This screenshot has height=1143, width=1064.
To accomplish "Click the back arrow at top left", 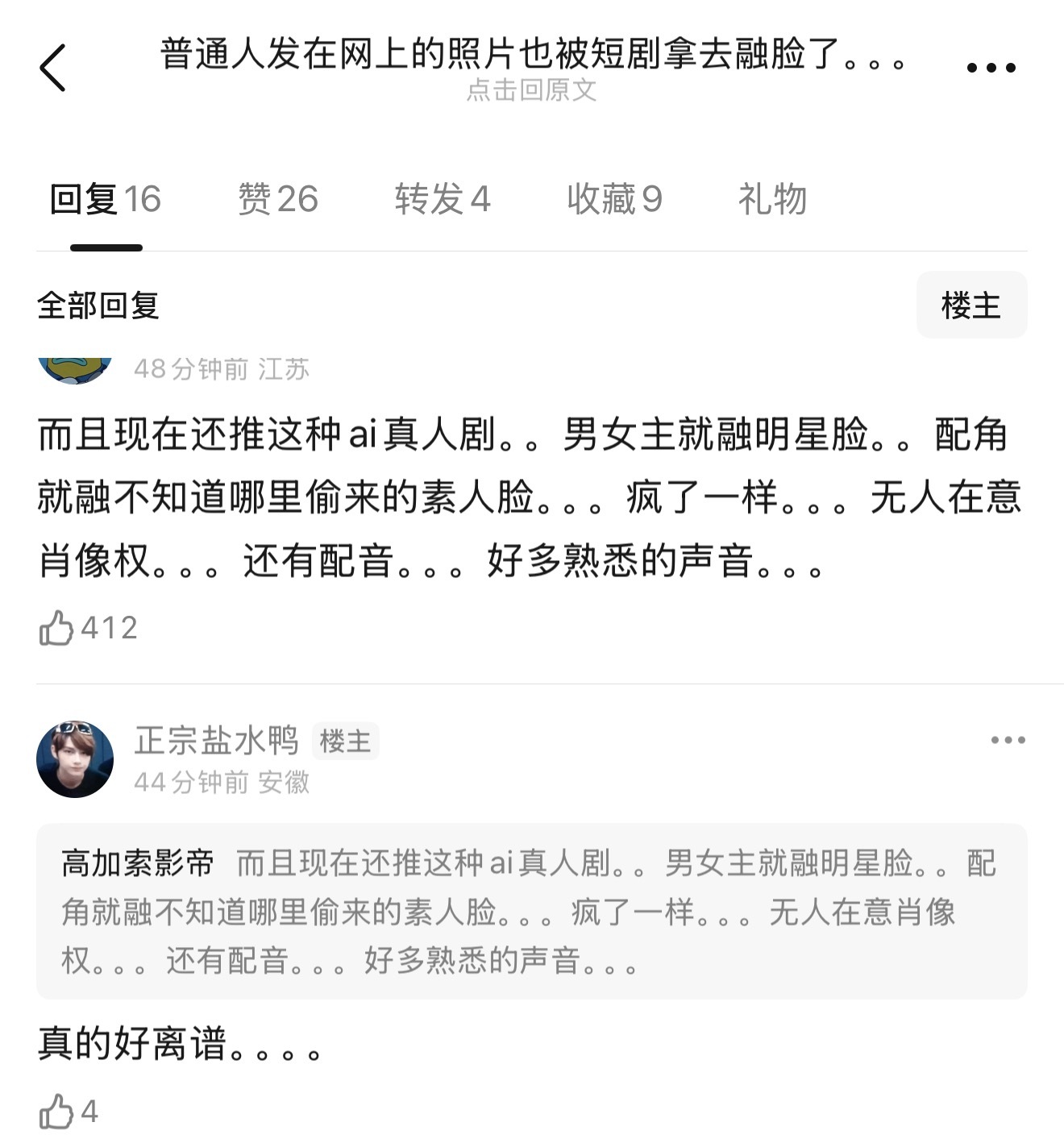I will [x=53, y=68].
